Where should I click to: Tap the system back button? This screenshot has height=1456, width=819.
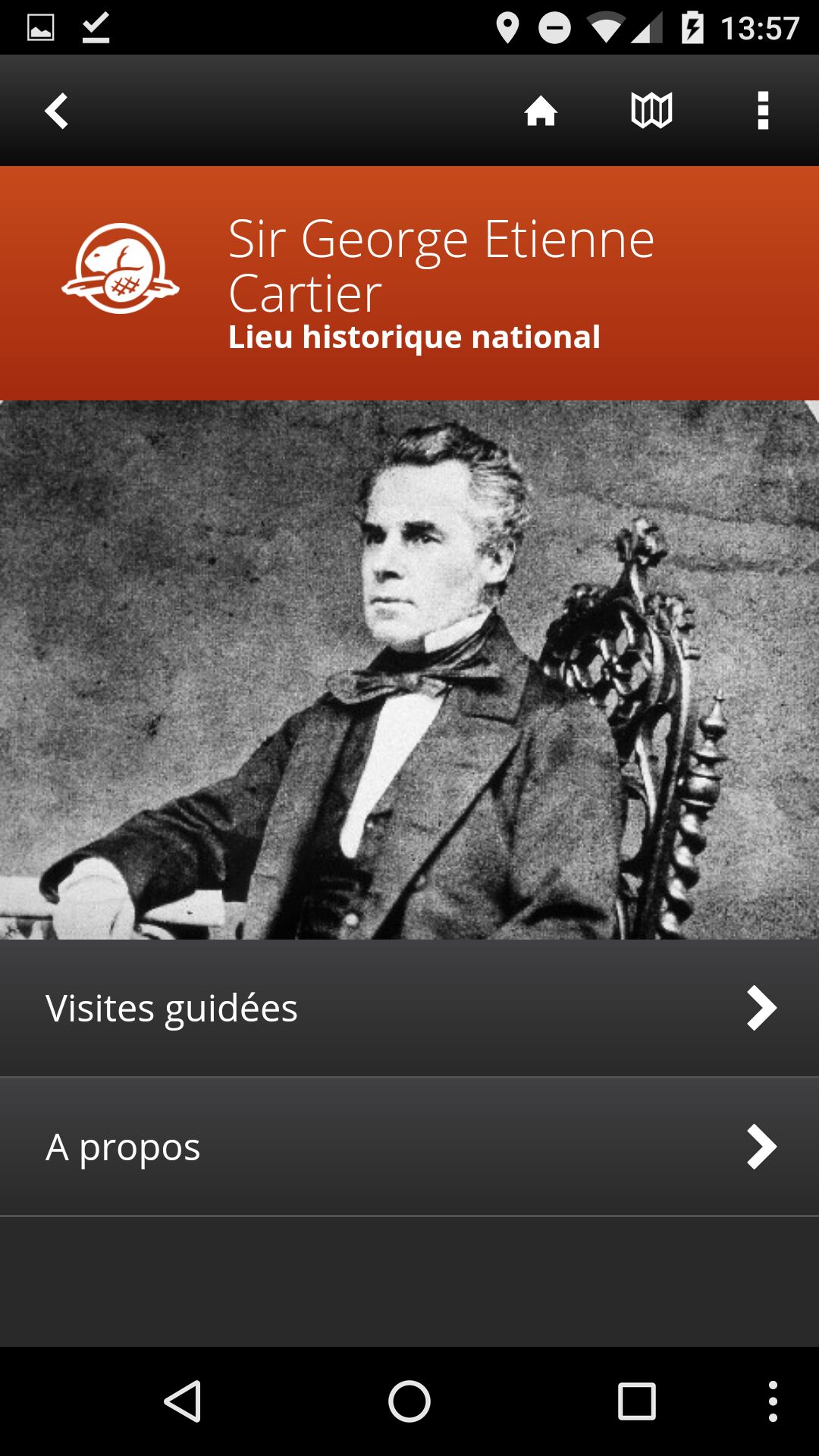click(183, 1401)
